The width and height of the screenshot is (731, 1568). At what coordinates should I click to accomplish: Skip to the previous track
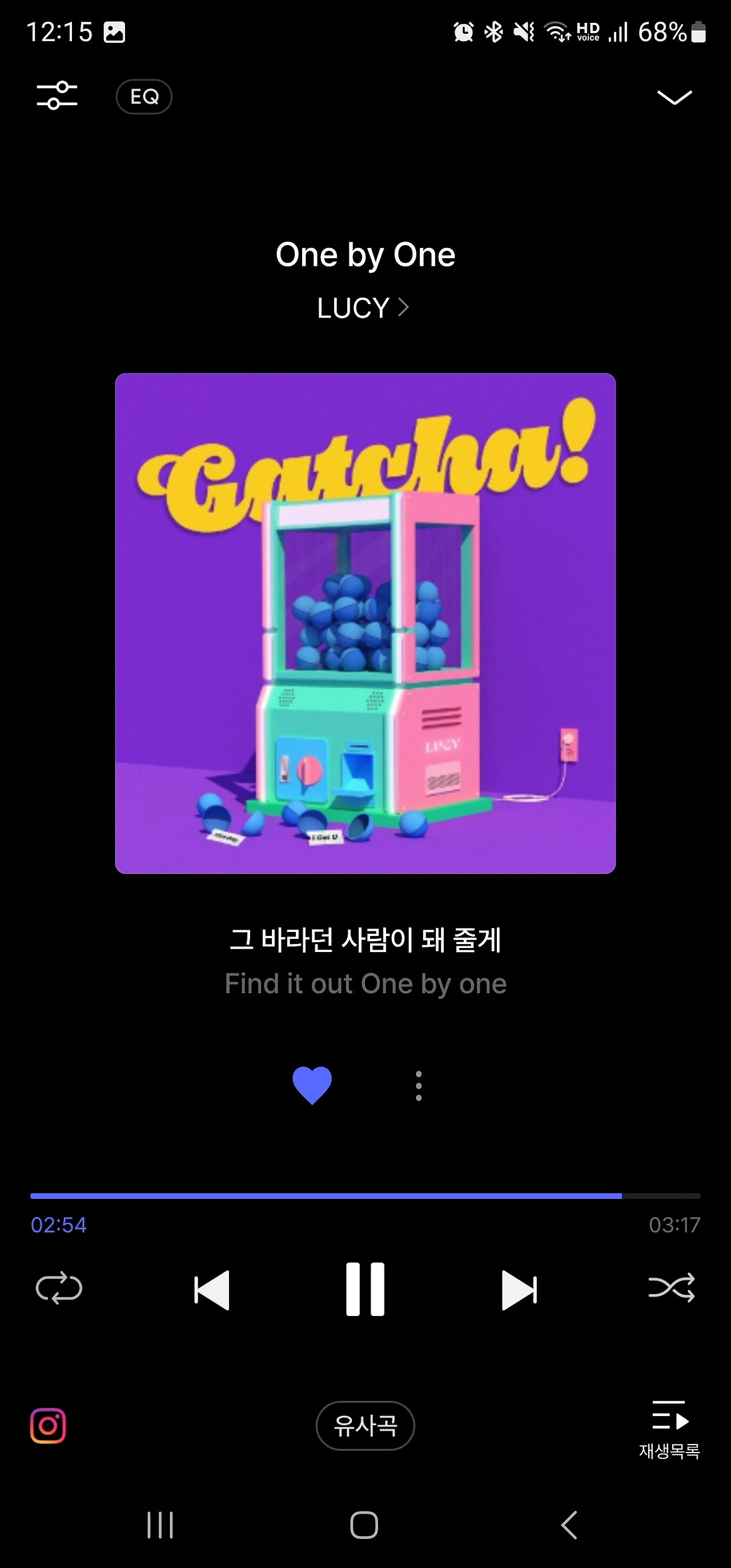click(212, 1289)
